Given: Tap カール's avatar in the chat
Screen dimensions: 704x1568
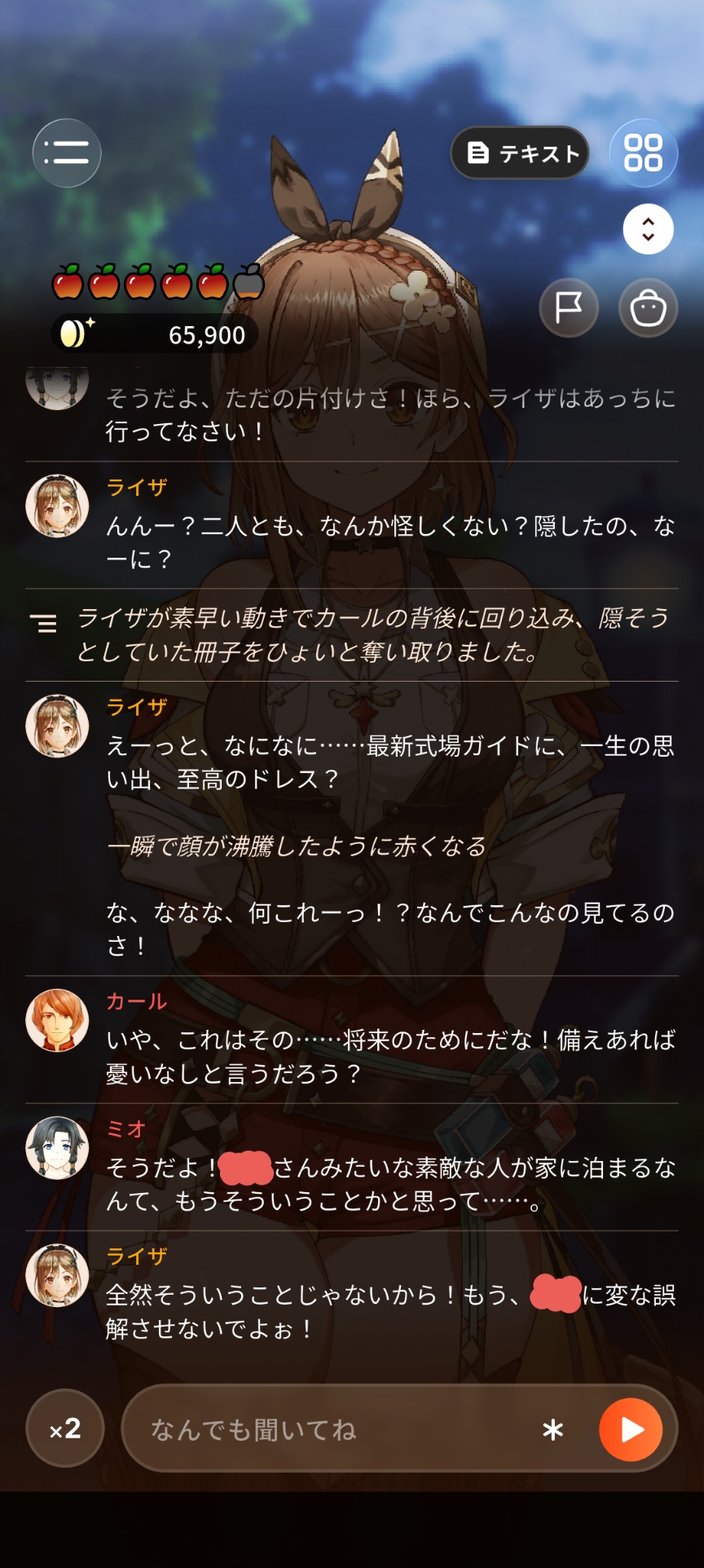Looking at the screenshot, I should pyautogui.click(x=57, y=1020).
